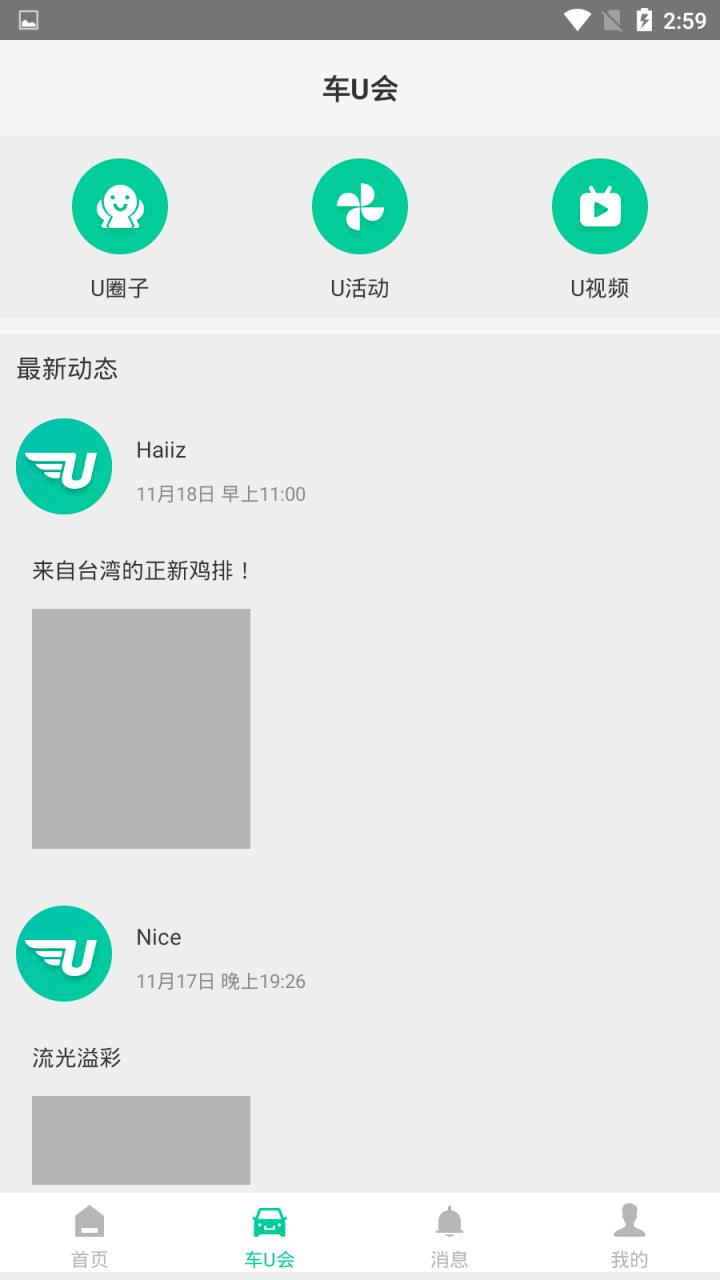Click the username Haiiz
720x1280 pixels.
(x=161, y=450)
